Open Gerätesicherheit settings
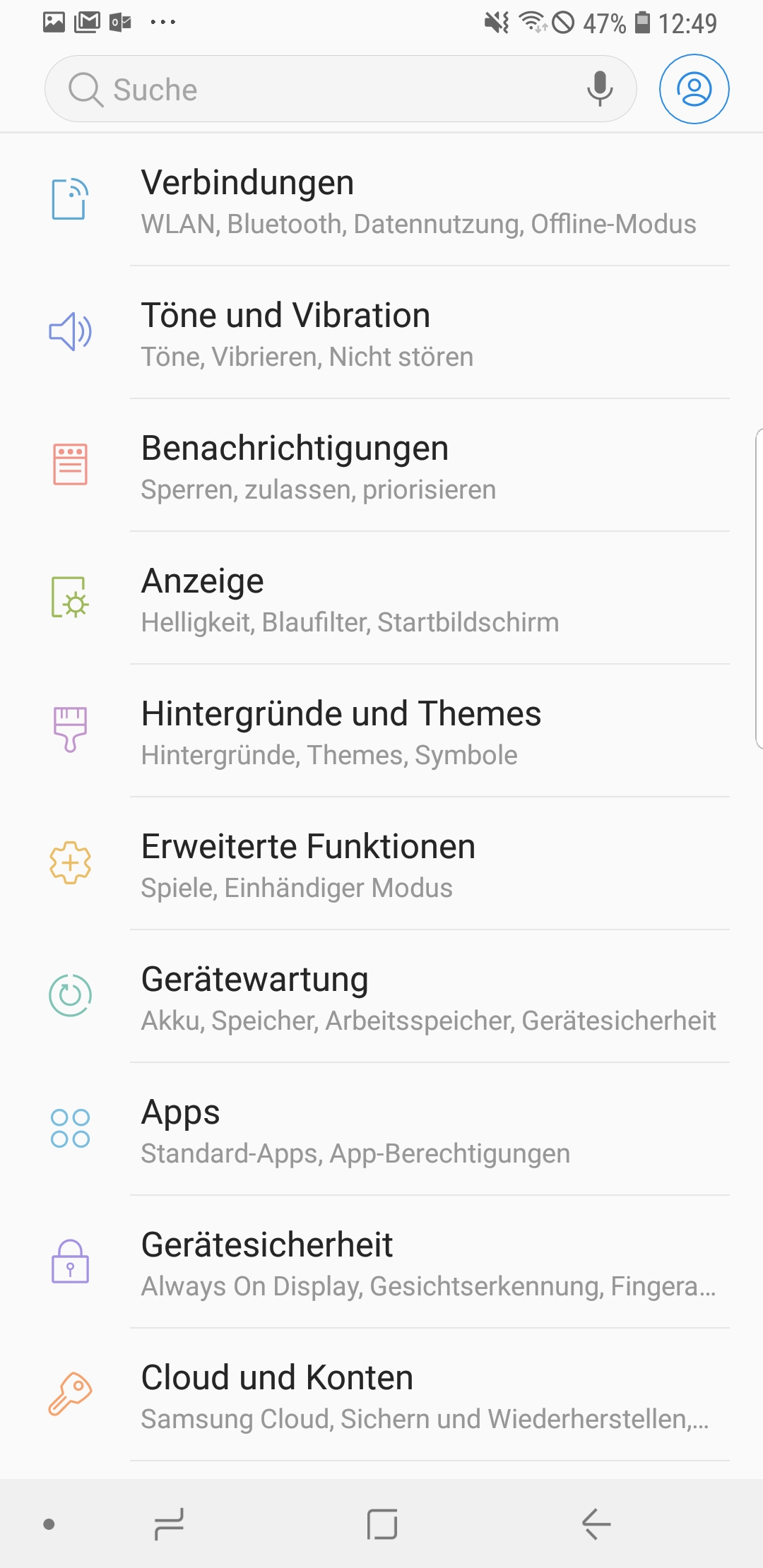 pyautogui.click(x=381, y=1262)
